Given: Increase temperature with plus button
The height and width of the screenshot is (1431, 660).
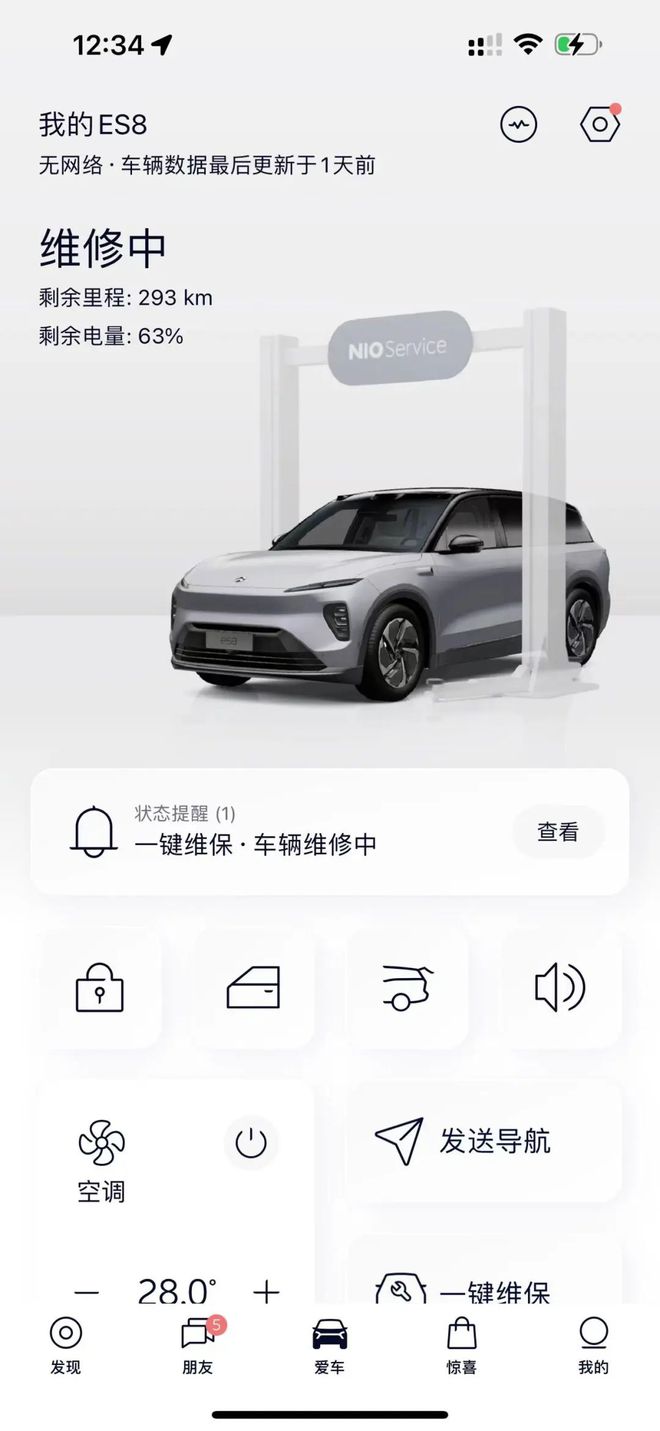Looking at the screenshot, I should 266,1291.
